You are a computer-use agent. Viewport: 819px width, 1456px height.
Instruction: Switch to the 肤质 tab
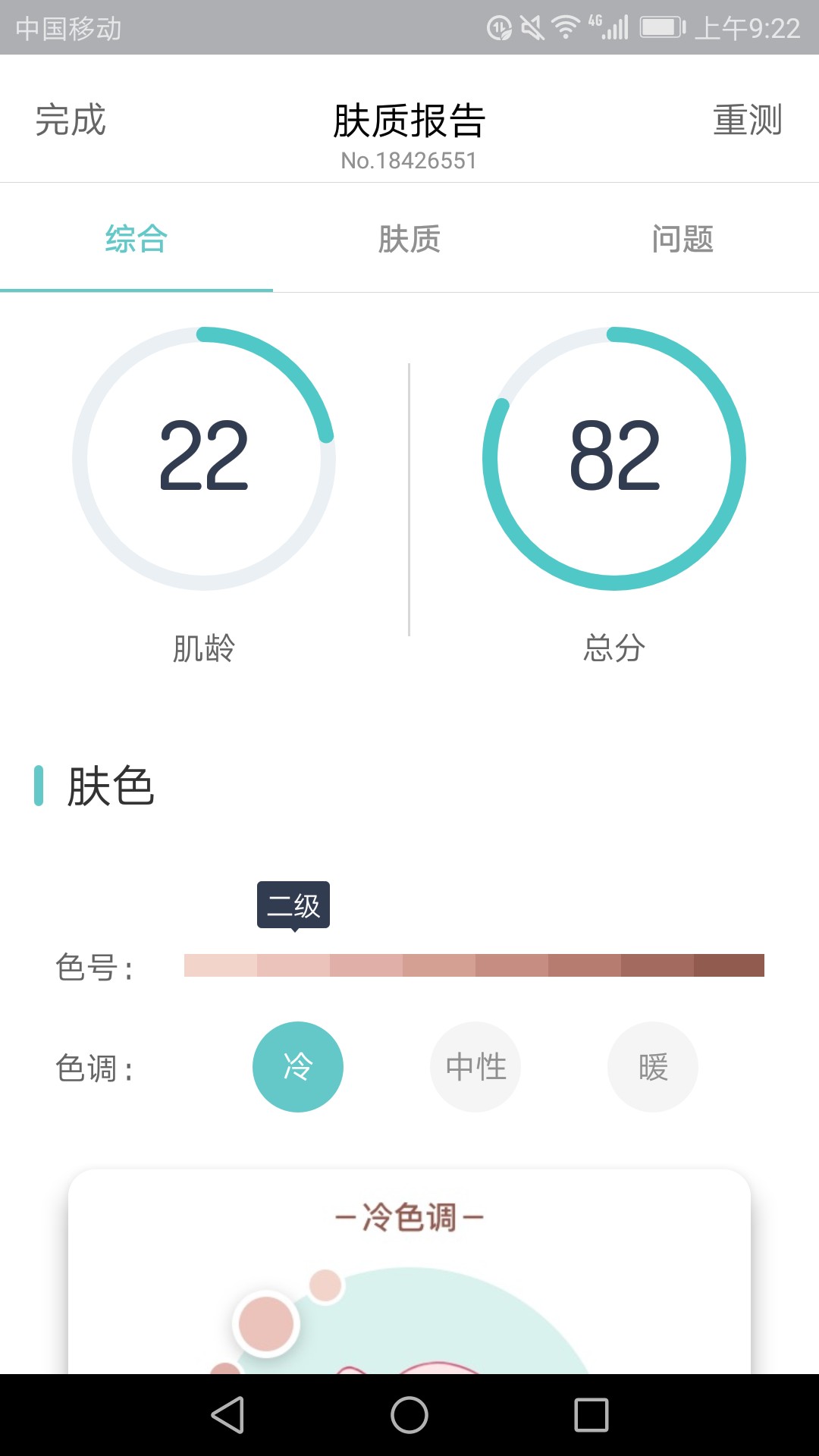tap(409, 239)
